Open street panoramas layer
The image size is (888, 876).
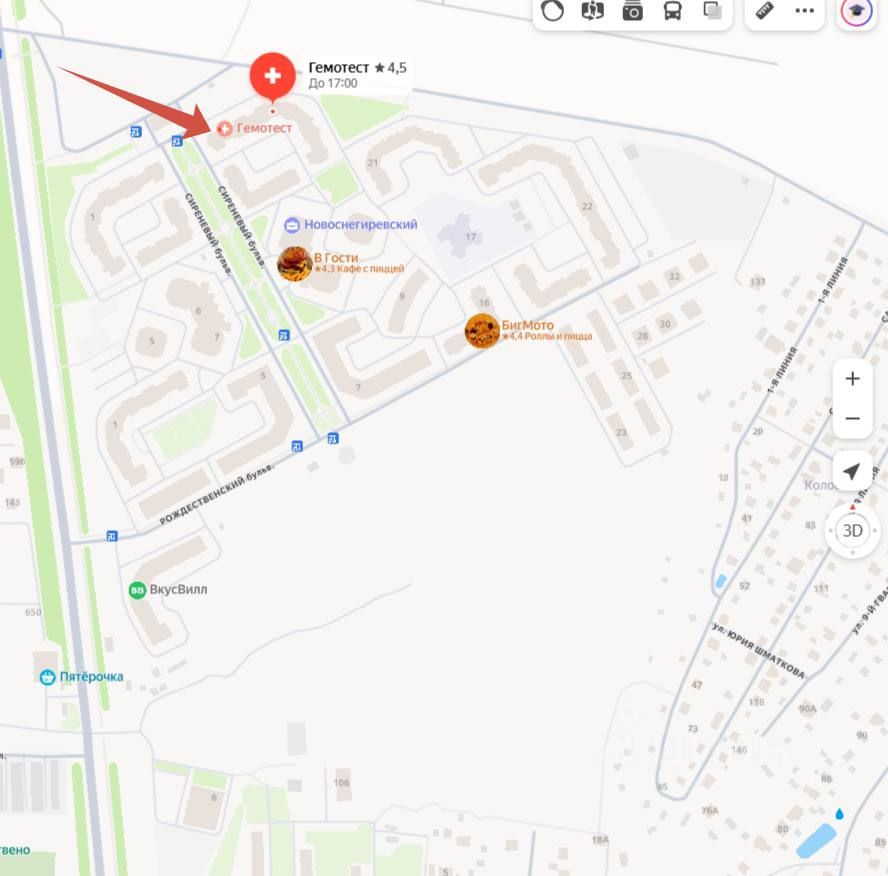tap(593, 11)
